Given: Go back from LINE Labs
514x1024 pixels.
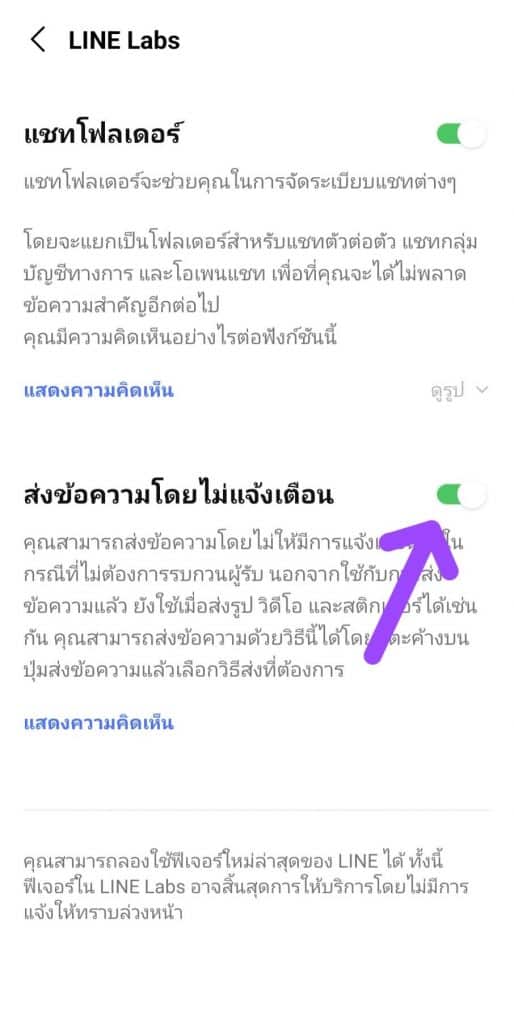Looking at the screenshot, I should 38,40.
